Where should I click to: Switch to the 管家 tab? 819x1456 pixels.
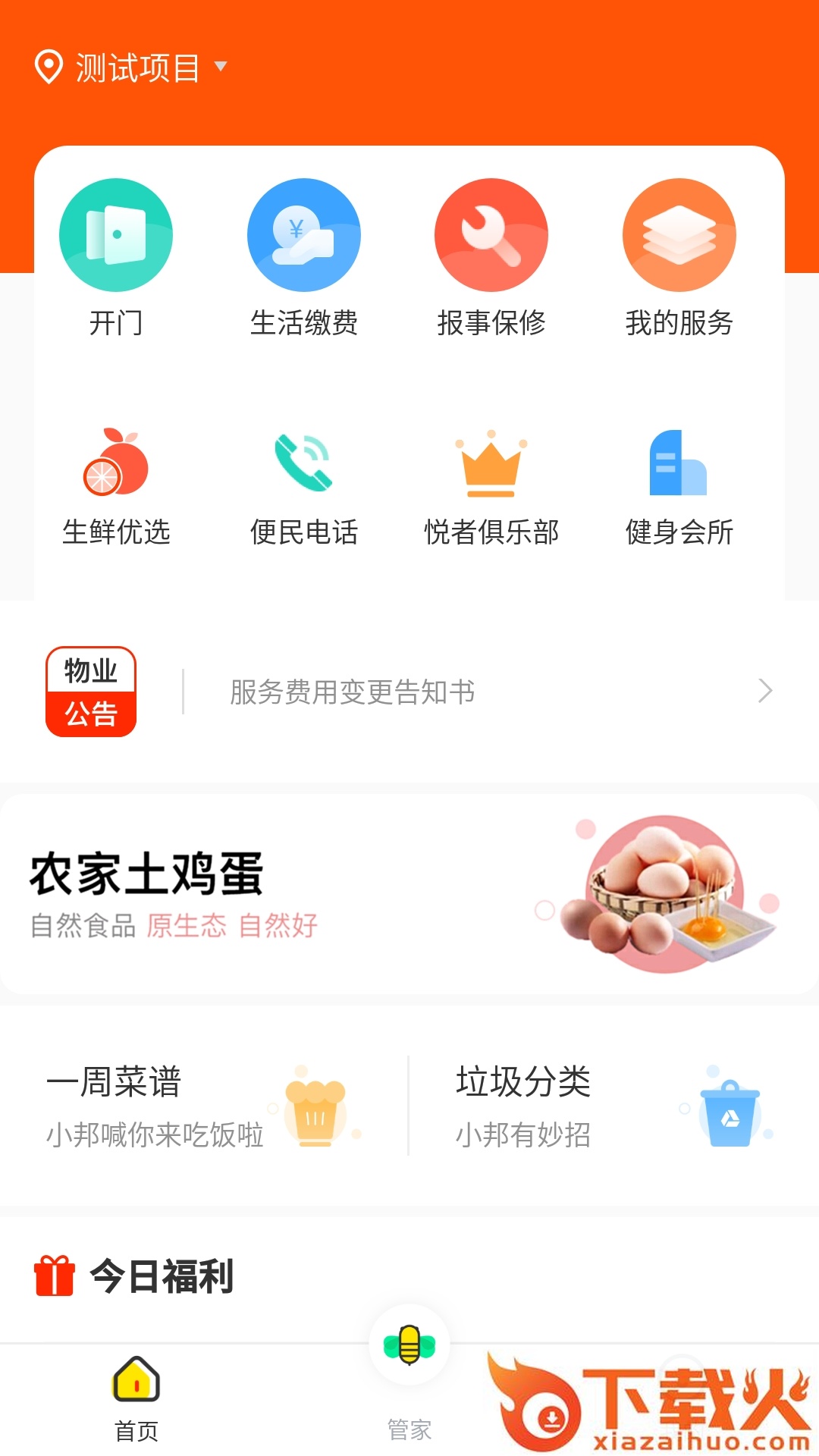[x=409, y=1373]
